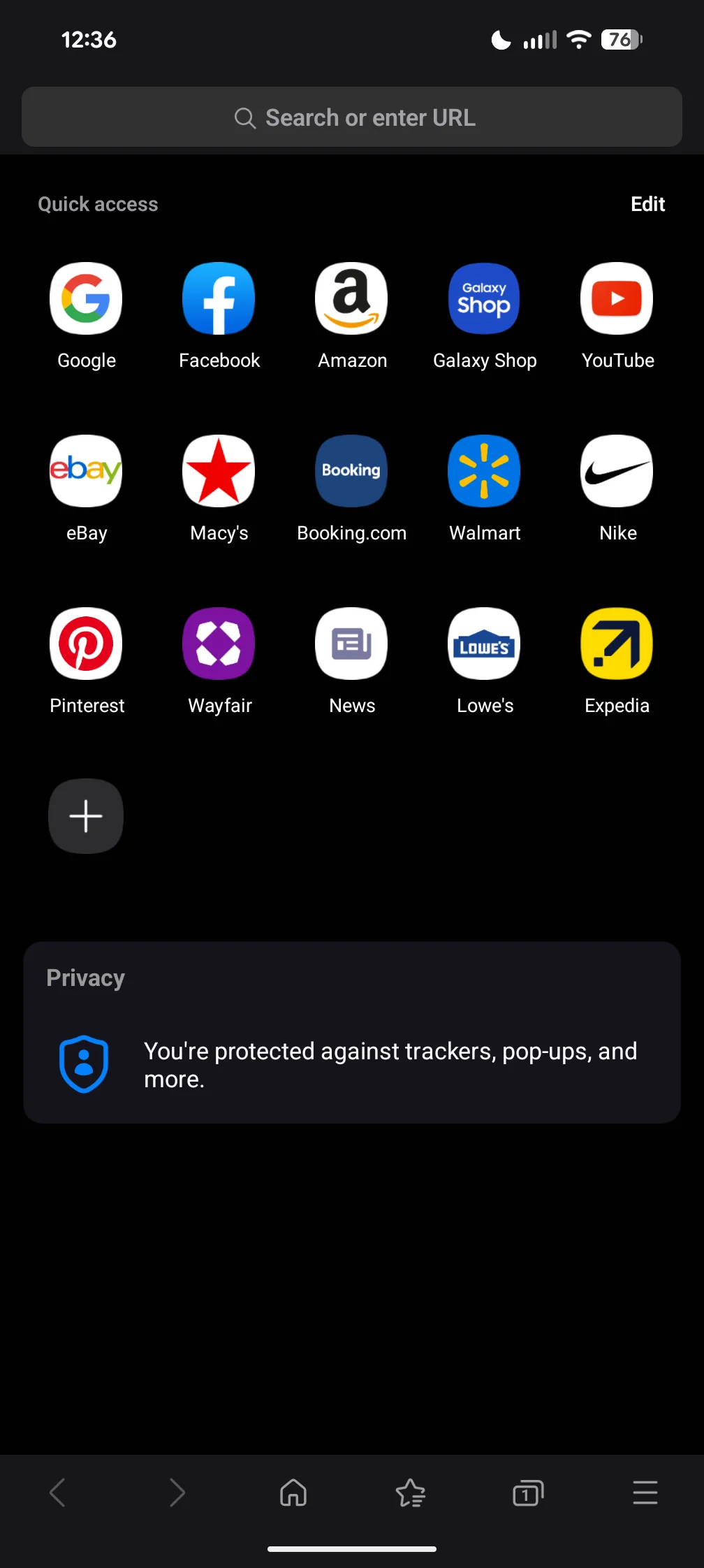Go to the browser home page

[293, 1493]
